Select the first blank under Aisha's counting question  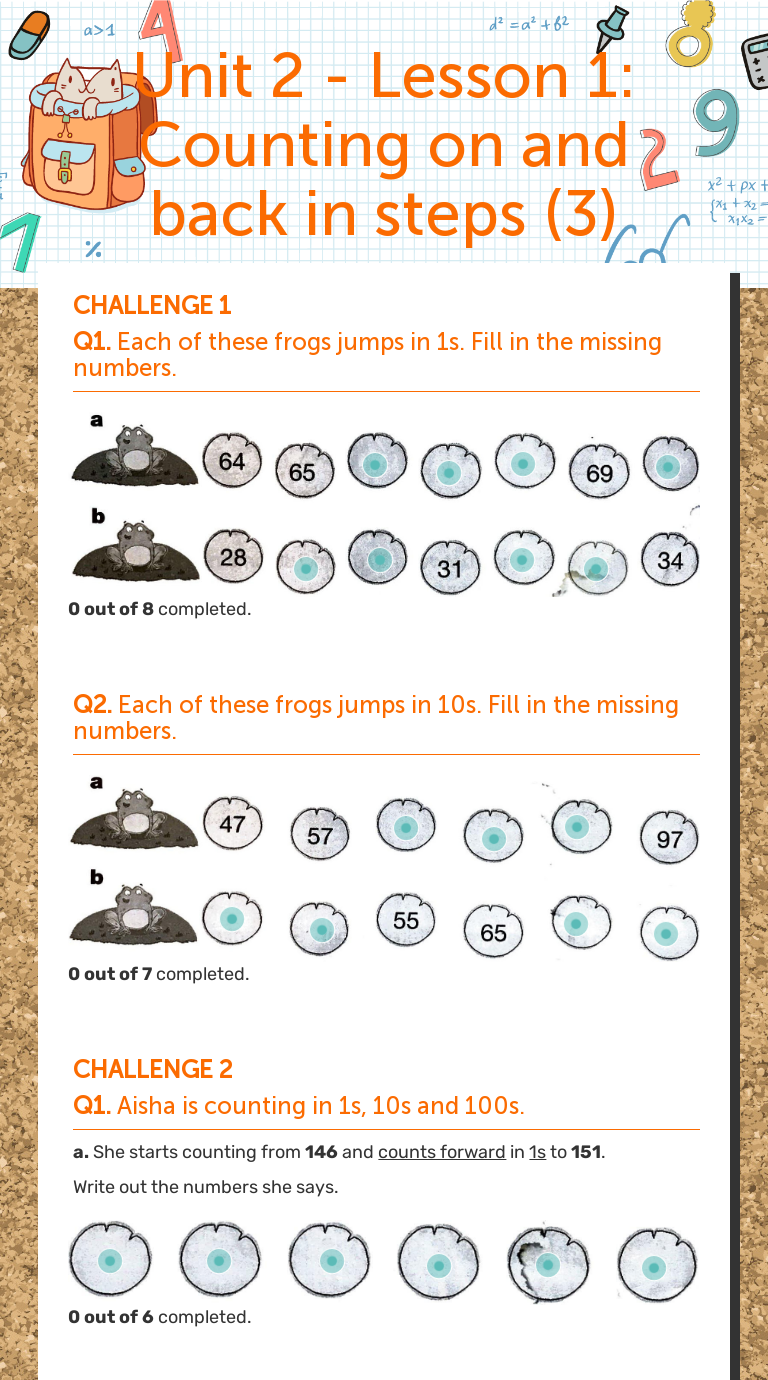pyautogui.click(x=111, y=1261)
